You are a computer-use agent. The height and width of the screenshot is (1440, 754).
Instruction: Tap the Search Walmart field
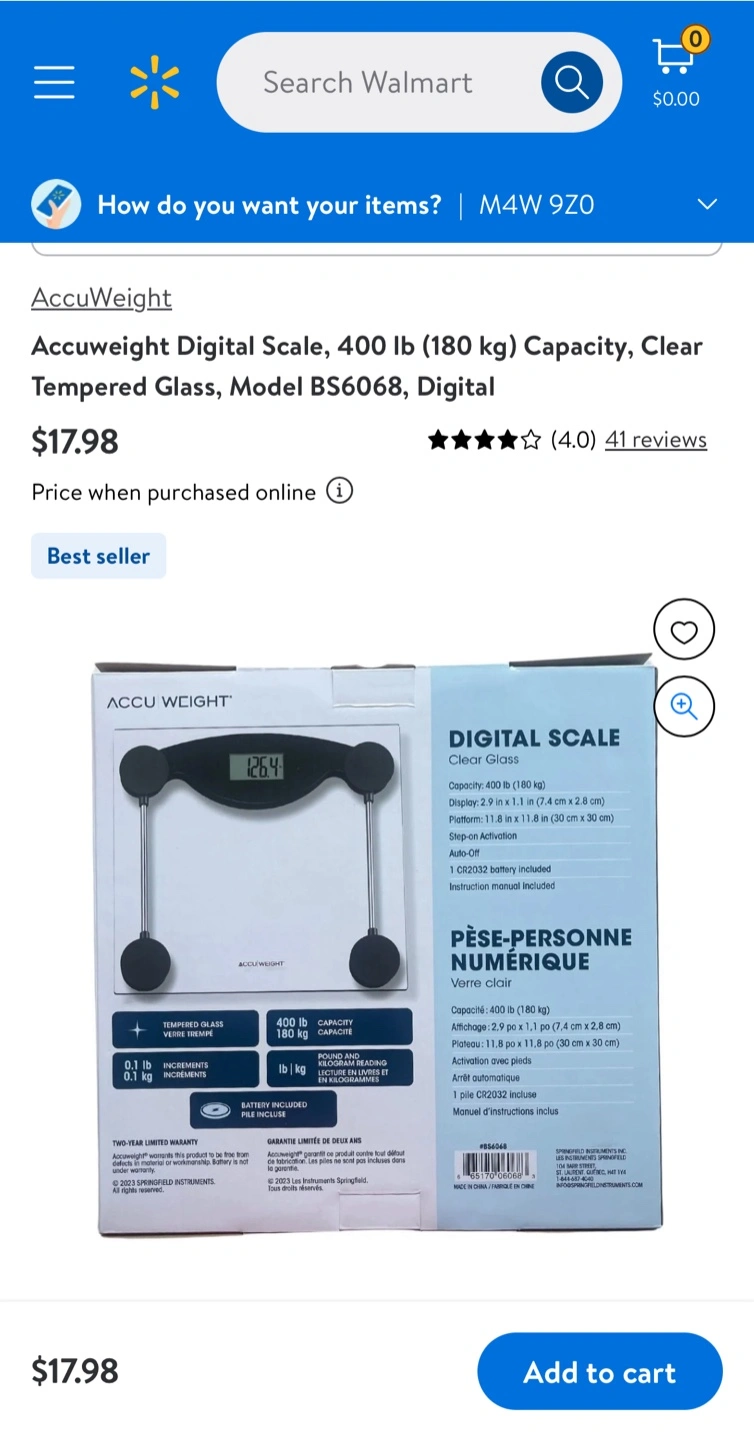click(378, 82)
